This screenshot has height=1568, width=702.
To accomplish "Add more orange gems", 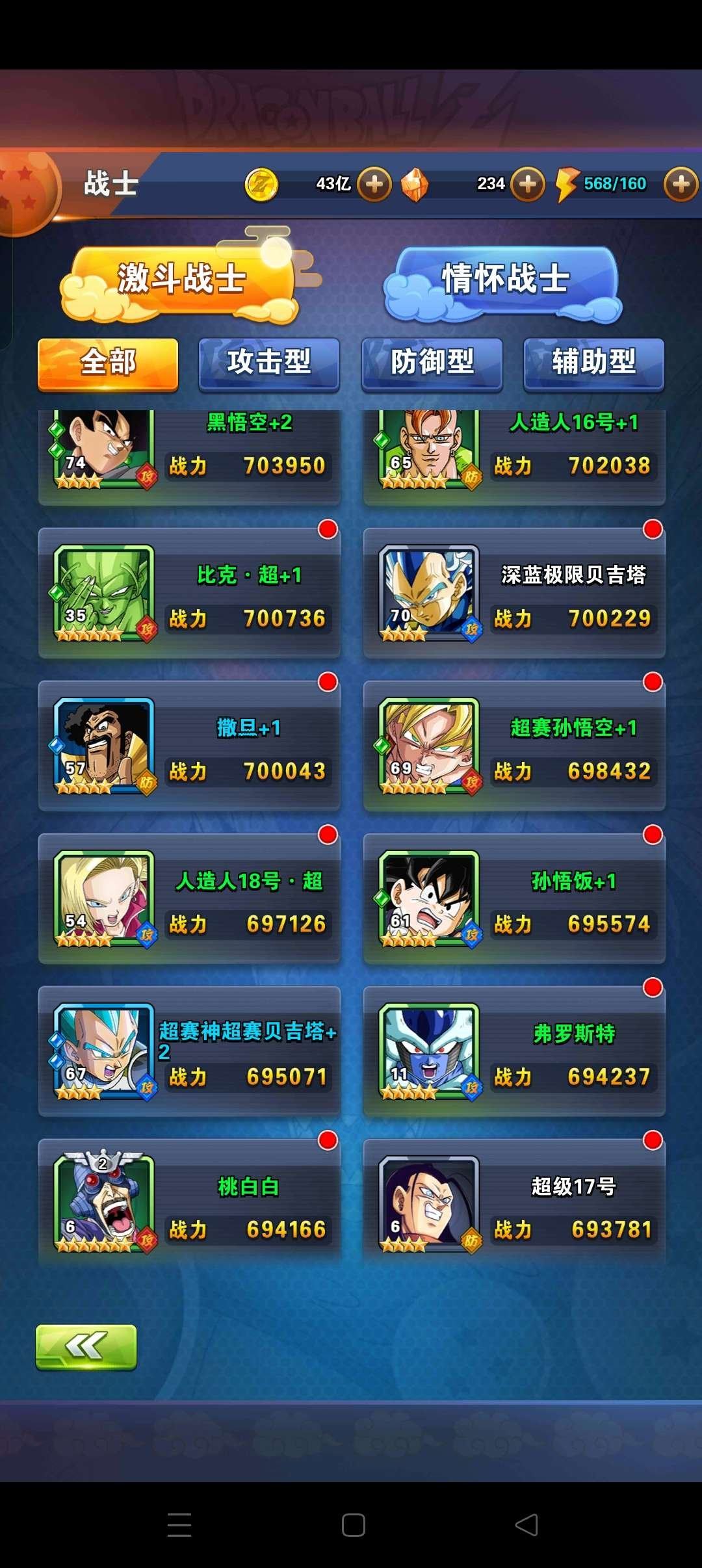I will point(528,184).
